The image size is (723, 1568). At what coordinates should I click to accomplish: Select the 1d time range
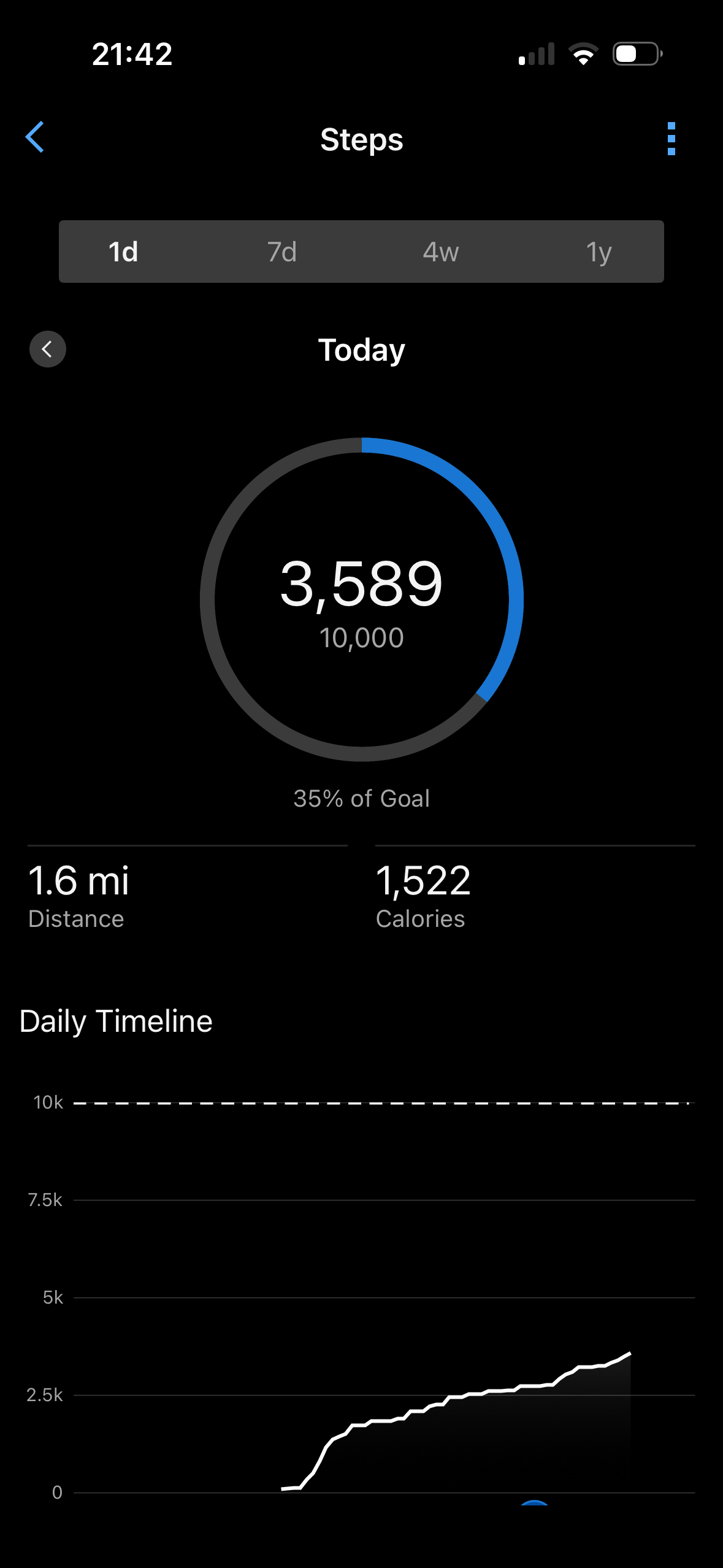(123, 252)
